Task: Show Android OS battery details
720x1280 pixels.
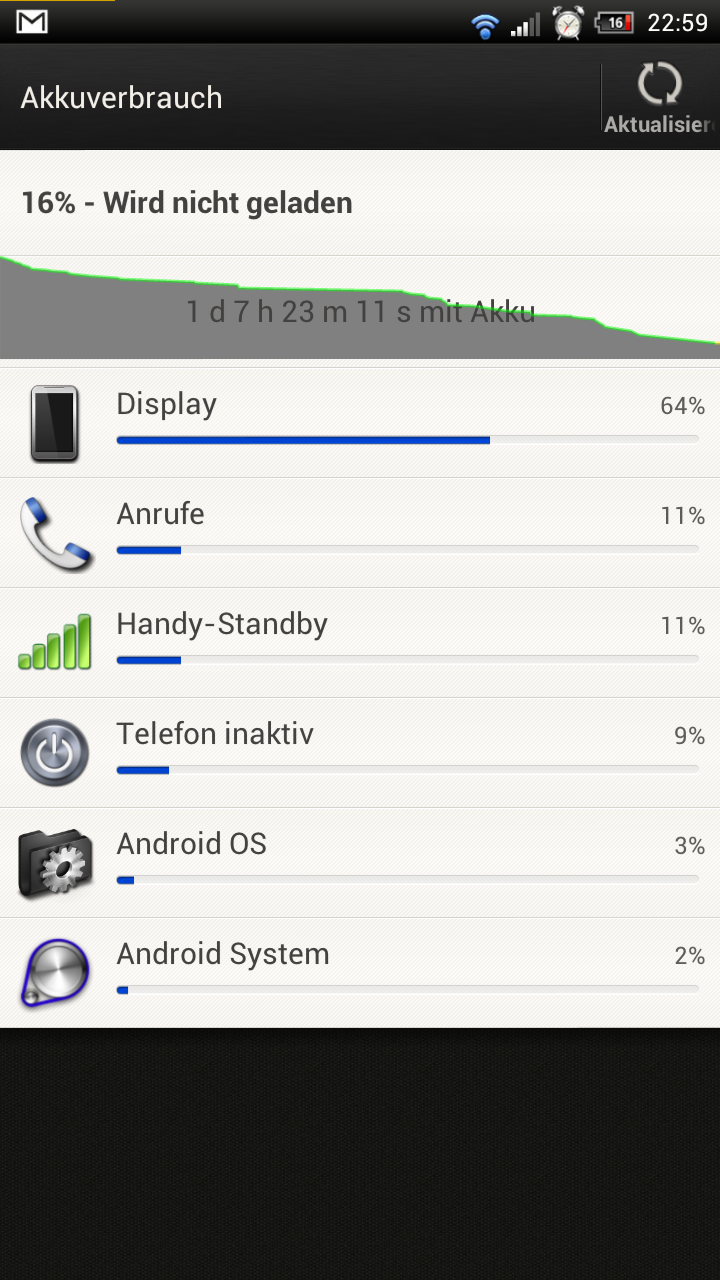Action: pyautogui.click(x=360, y=862)
